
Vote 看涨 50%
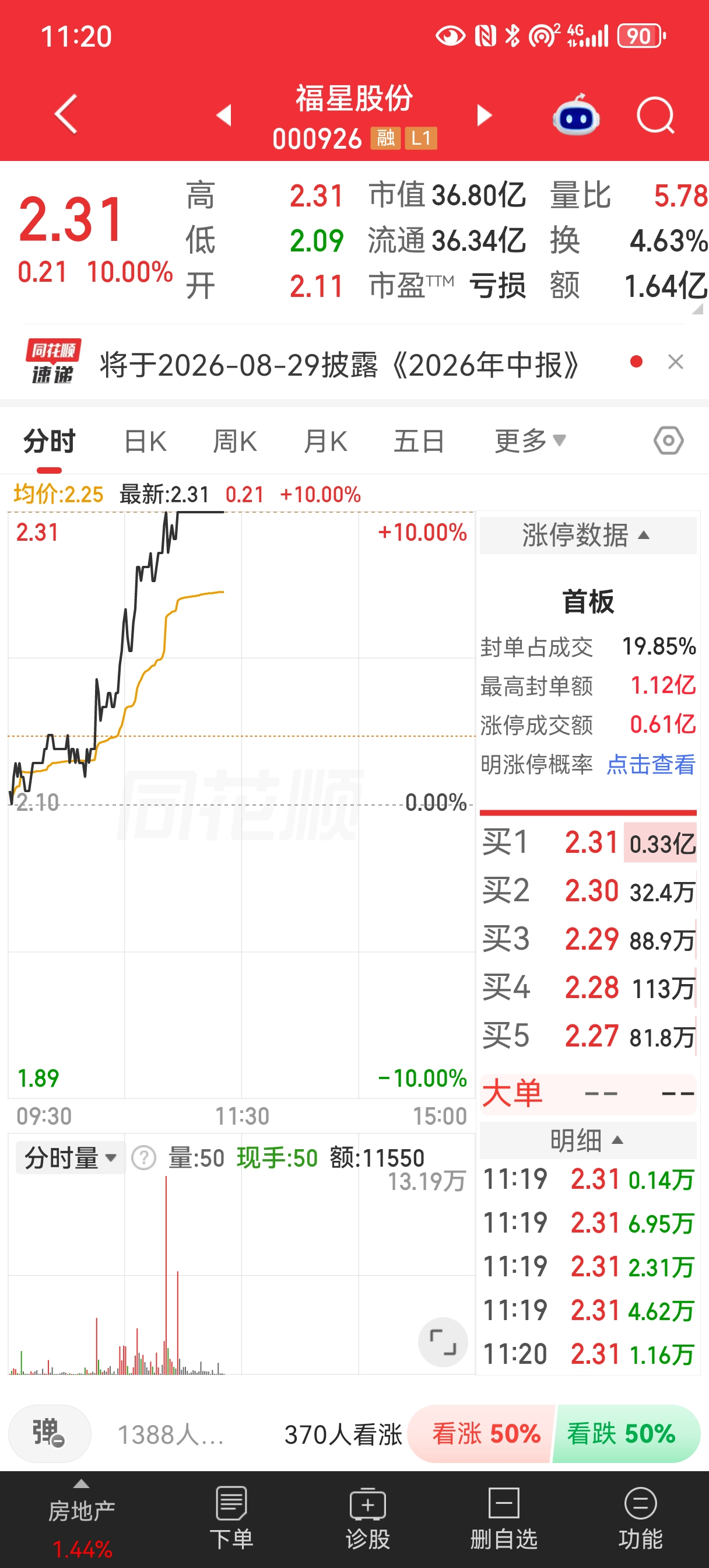[485, 1433]
